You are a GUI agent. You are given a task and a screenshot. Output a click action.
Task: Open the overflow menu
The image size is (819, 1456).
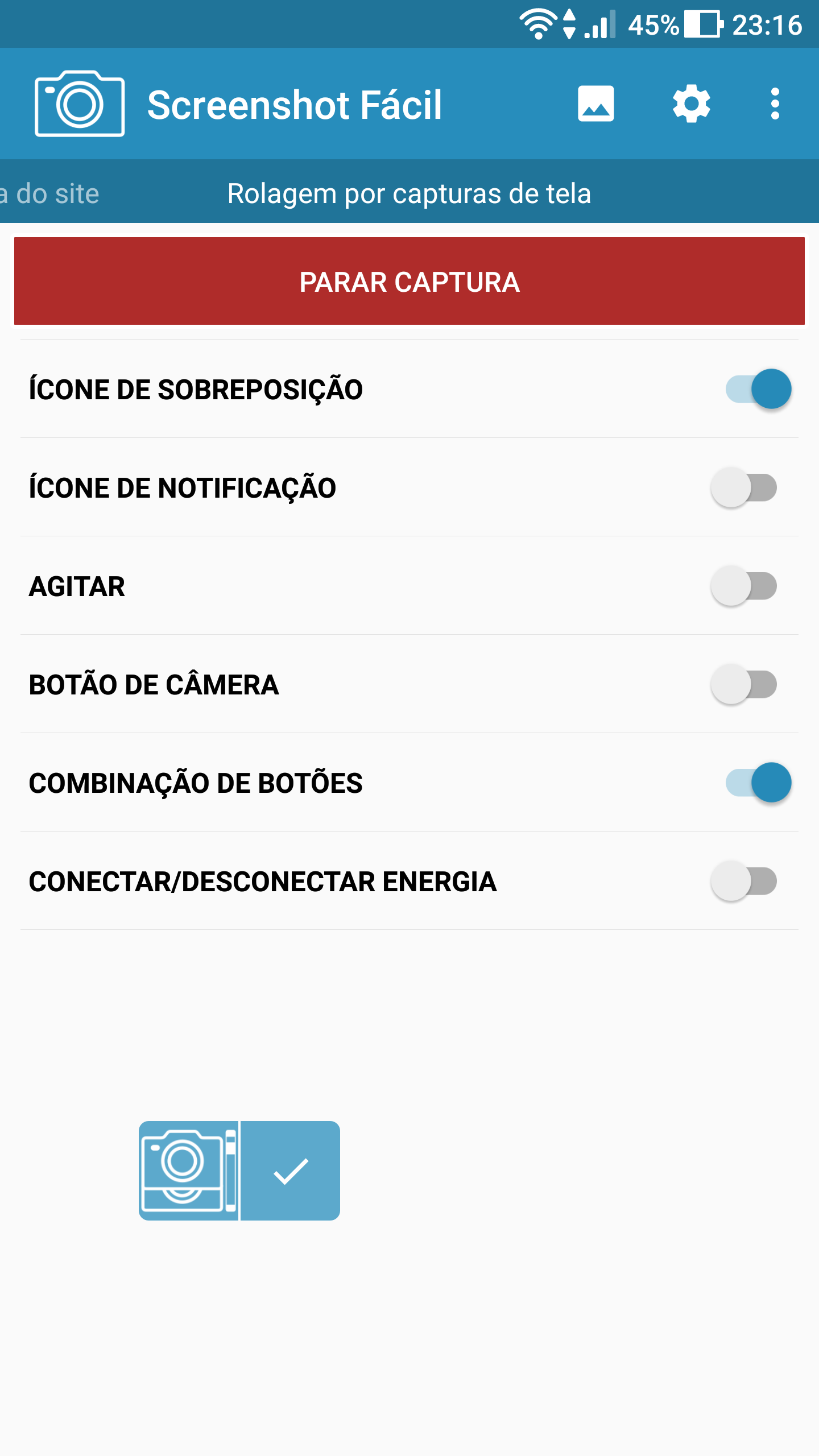pyautogui.click(x=775, y=104)
